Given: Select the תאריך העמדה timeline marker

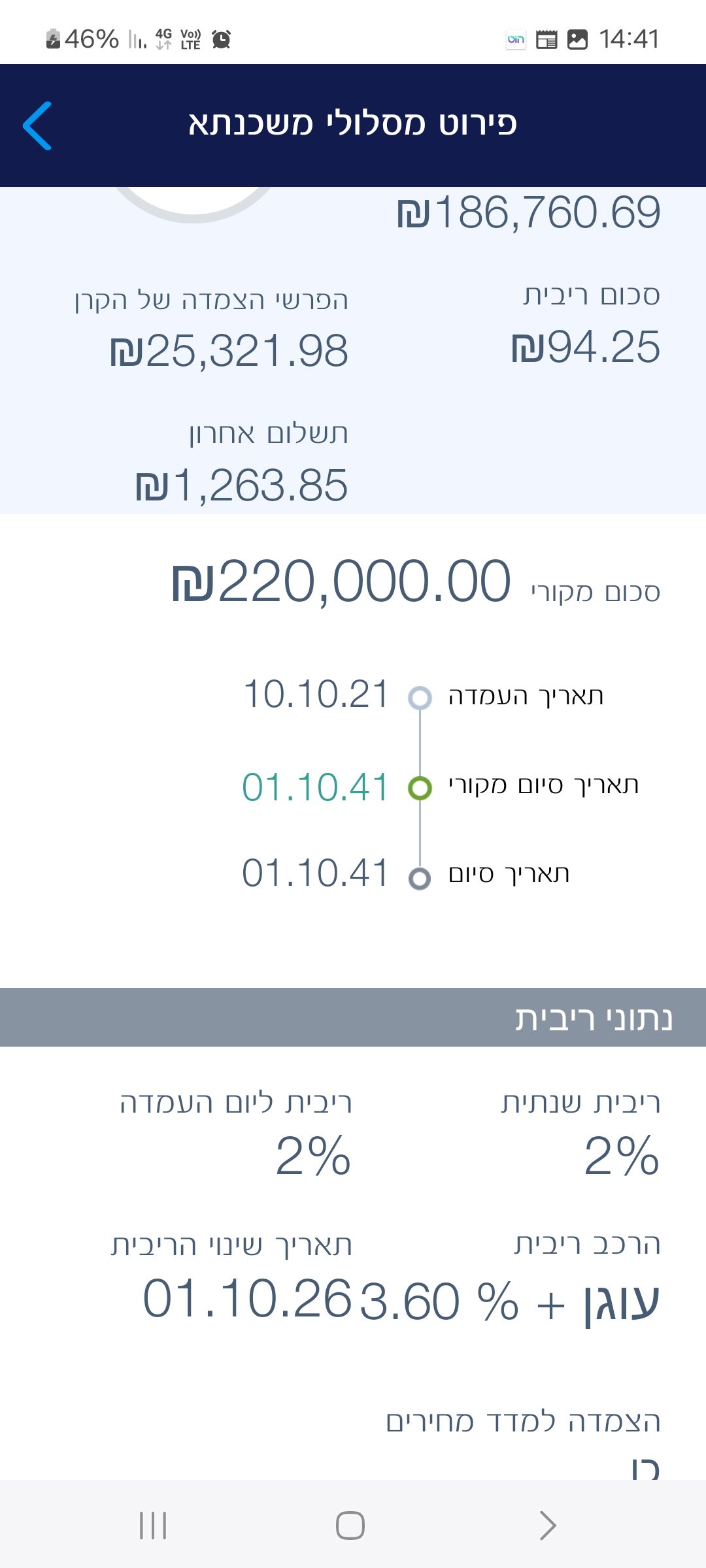Looking at the screenshot, I should [x=420, y=698].
